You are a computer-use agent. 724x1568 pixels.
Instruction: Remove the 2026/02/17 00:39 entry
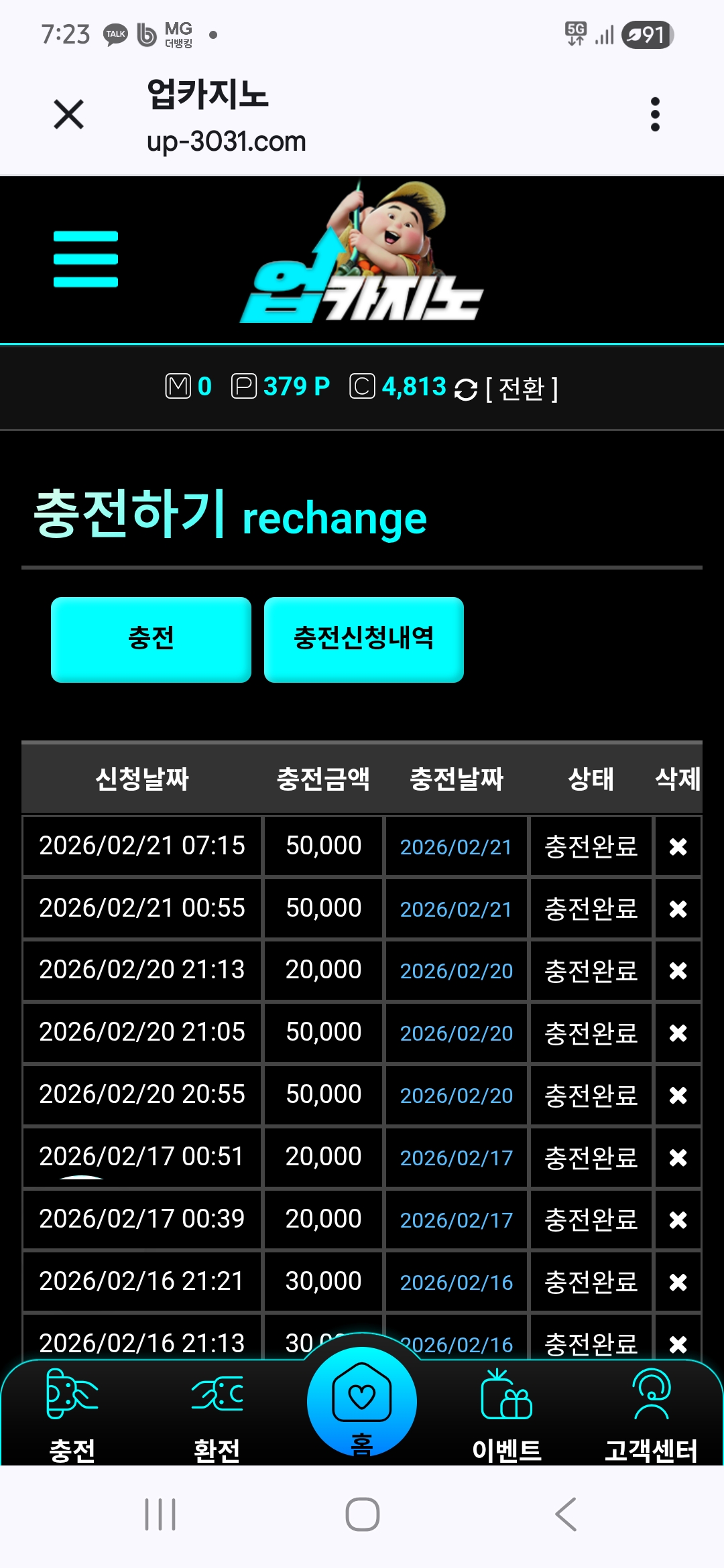click(x=678, y=1220)
